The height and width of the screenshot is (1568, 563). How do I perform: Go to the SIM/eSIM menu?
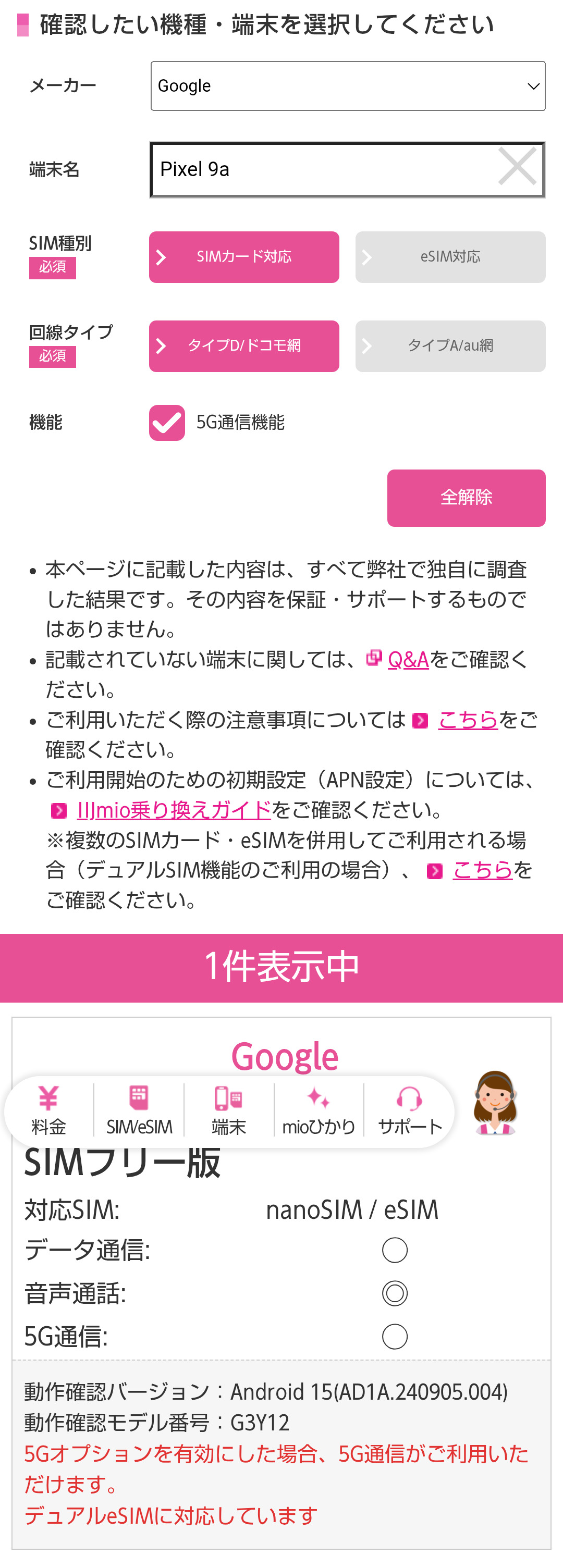pos(139,1111)
